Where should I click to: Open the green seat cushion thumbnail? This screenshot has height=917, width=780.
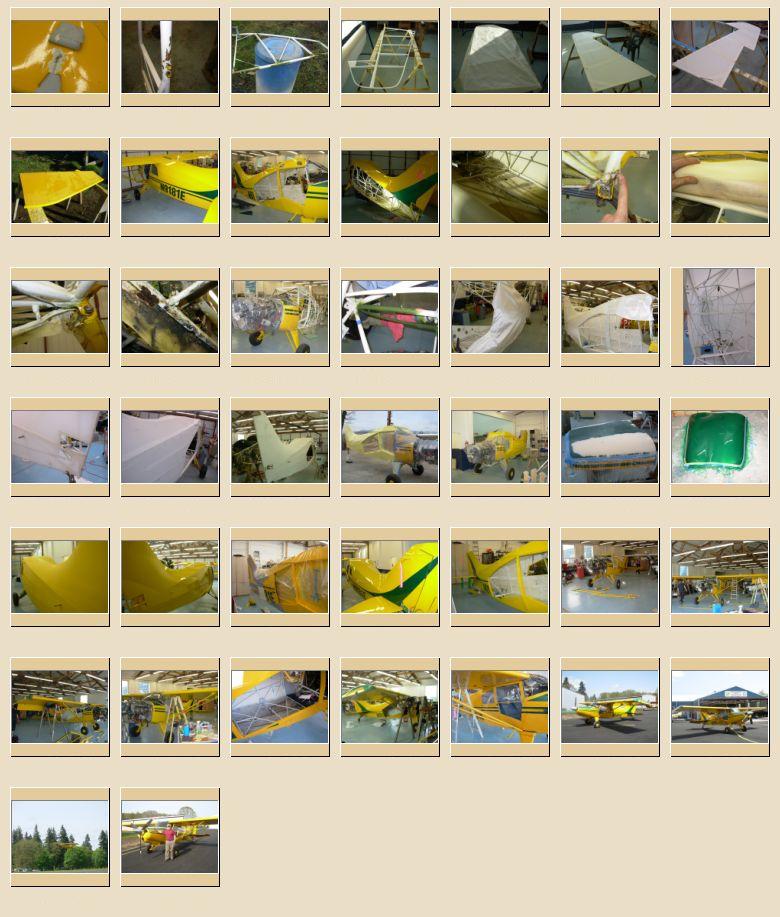click(x=719, y=447)
